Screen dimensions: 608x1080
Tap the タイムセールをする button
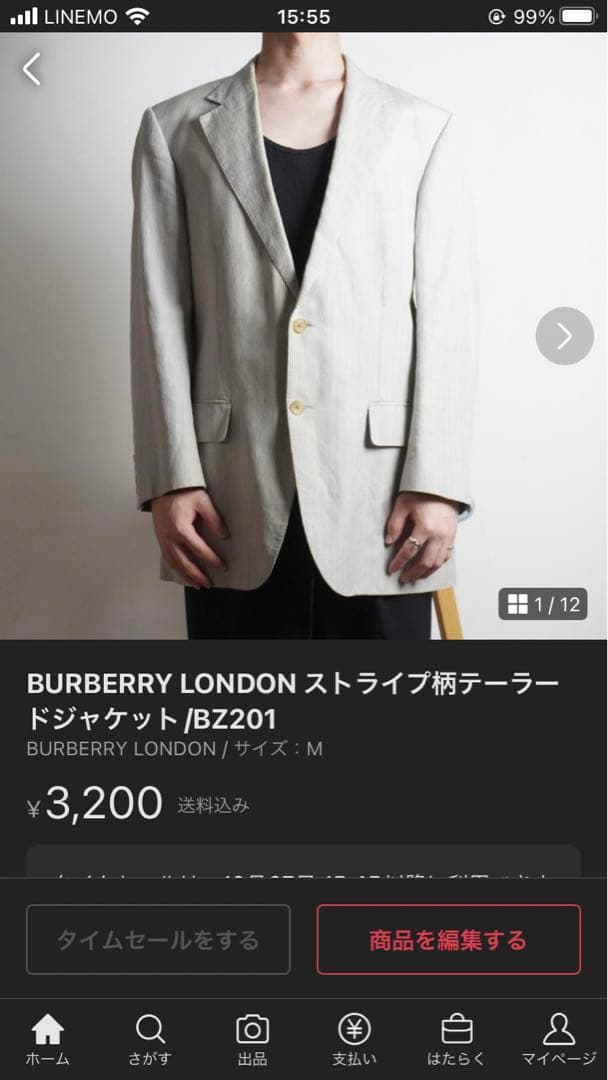pyautogui.click(x=158, y=940)
